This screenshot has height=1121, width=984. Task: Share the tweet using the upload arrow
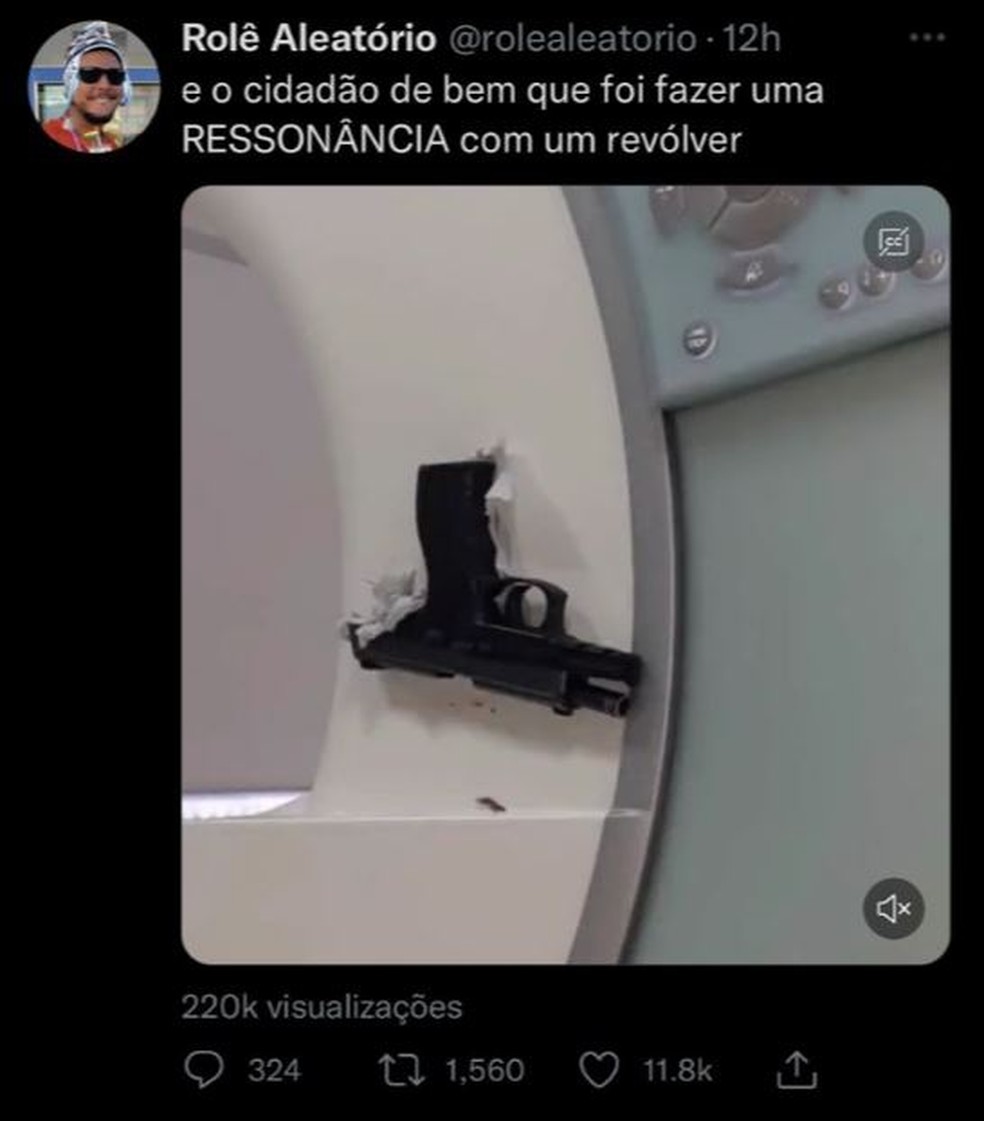[x=796, y=1071]
